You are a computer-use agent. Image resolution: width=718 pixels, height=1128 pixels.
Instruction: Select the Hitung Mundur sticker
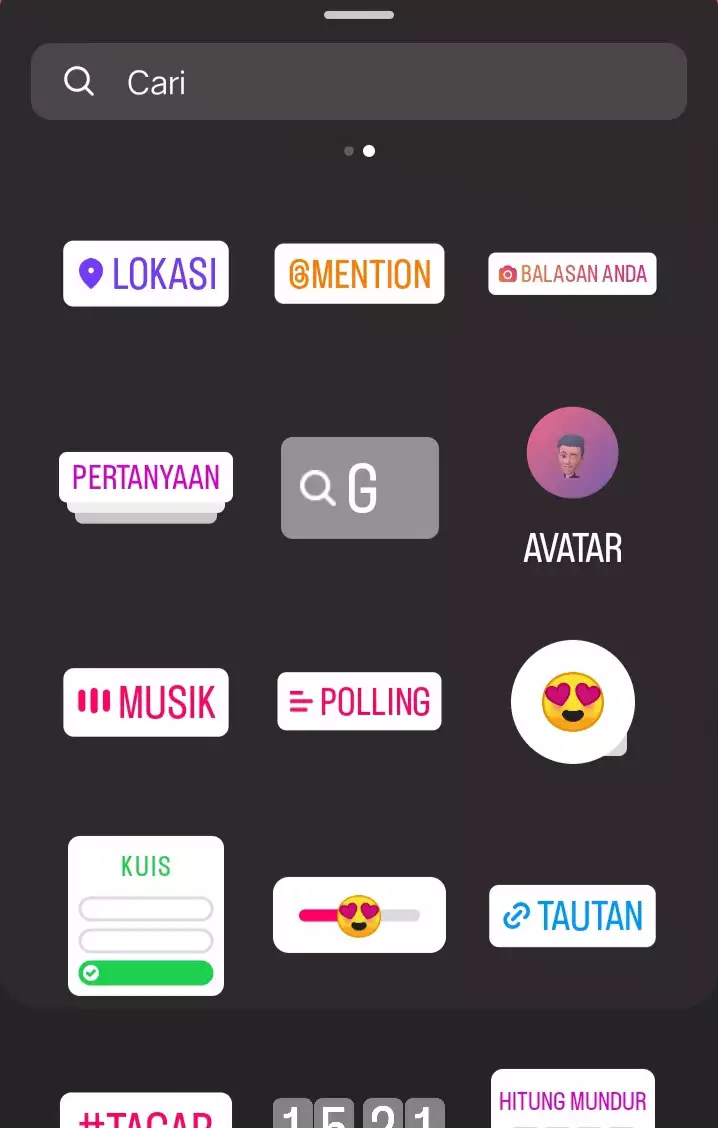click(x=572, y=1101)
